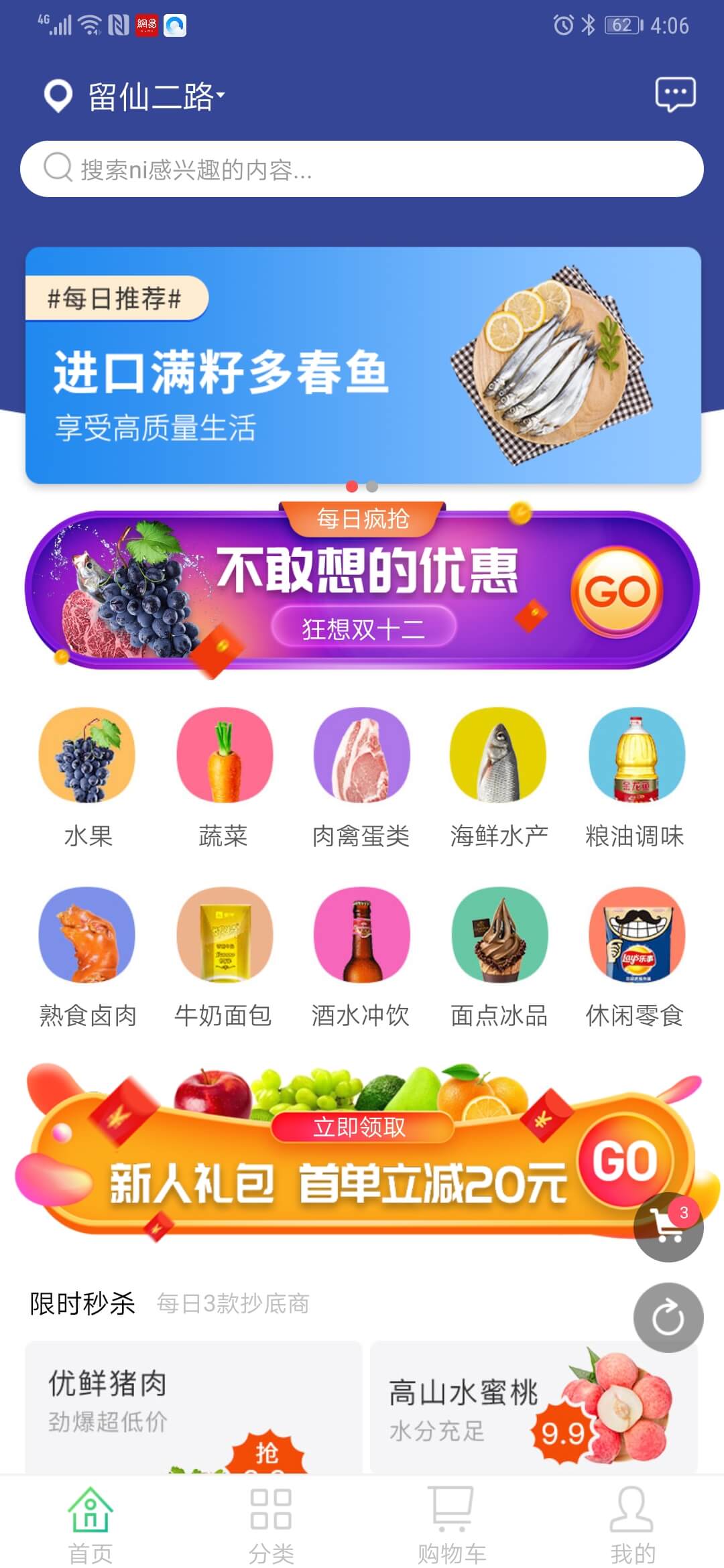Select the red active carousel indicator dot
The height and width of the screenshot is (1568, 724).
click(x=350, y=484)
